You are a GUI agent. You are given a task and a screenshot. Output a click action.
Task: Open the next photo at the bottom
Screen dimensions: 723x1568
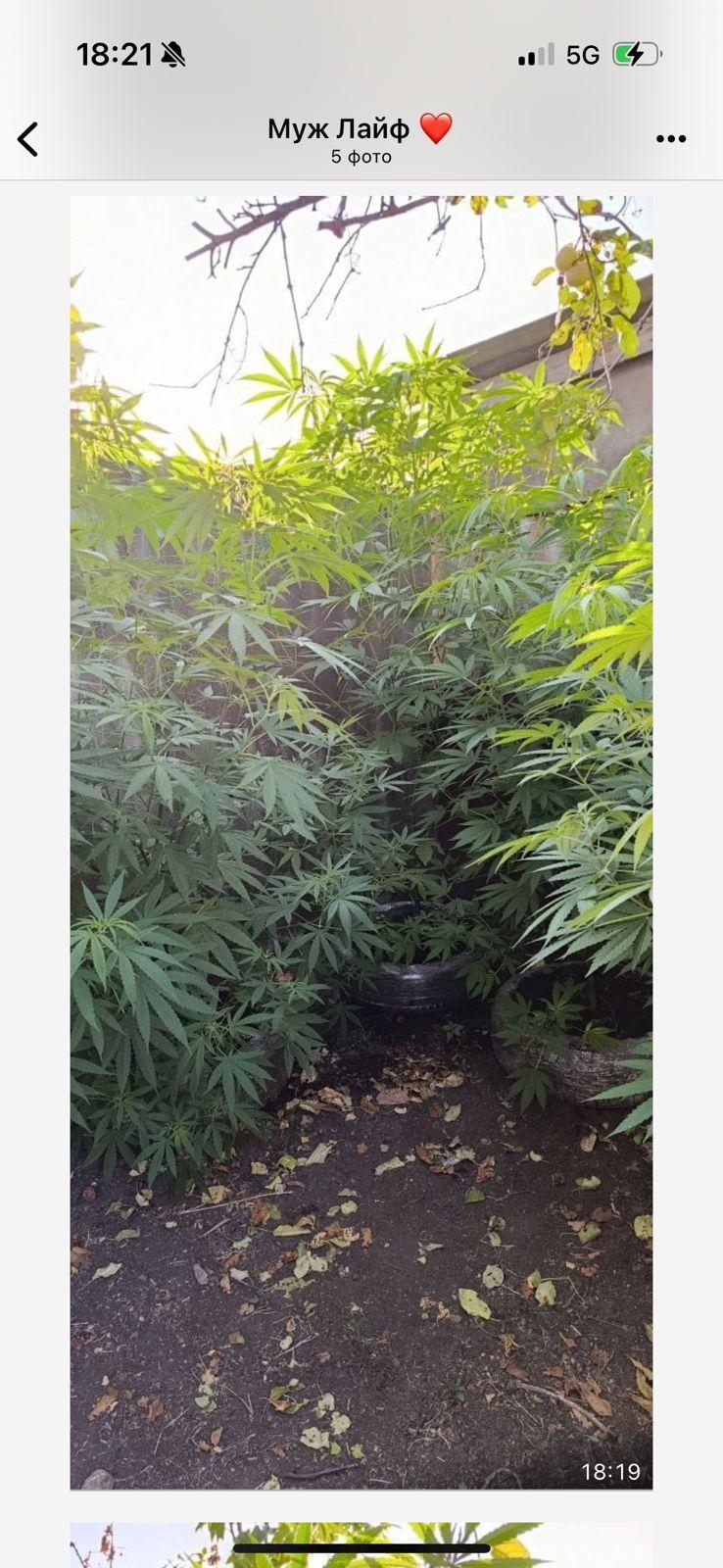click(361, 1544)
